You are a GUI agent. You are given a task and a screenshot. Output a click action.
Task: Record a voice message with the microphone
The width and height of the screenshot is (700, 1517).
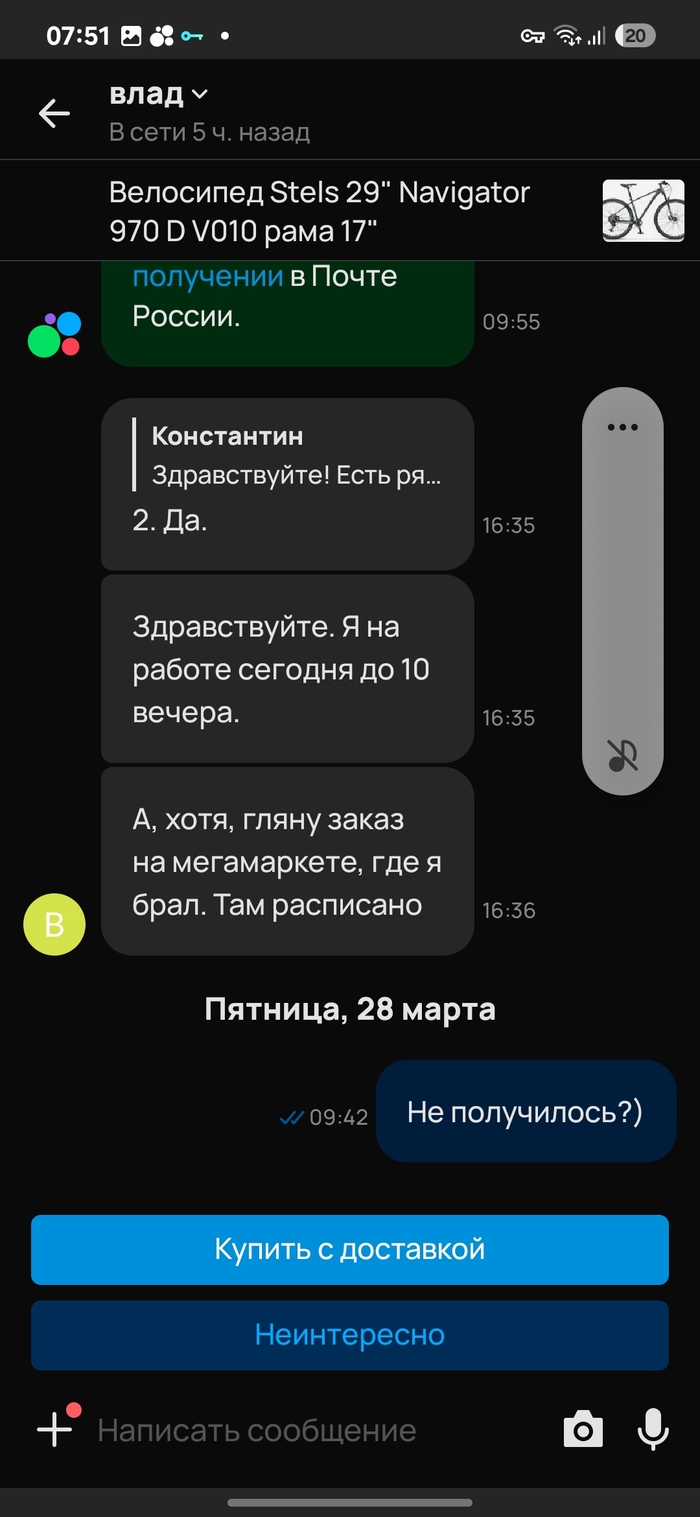tap(653, 1430)
